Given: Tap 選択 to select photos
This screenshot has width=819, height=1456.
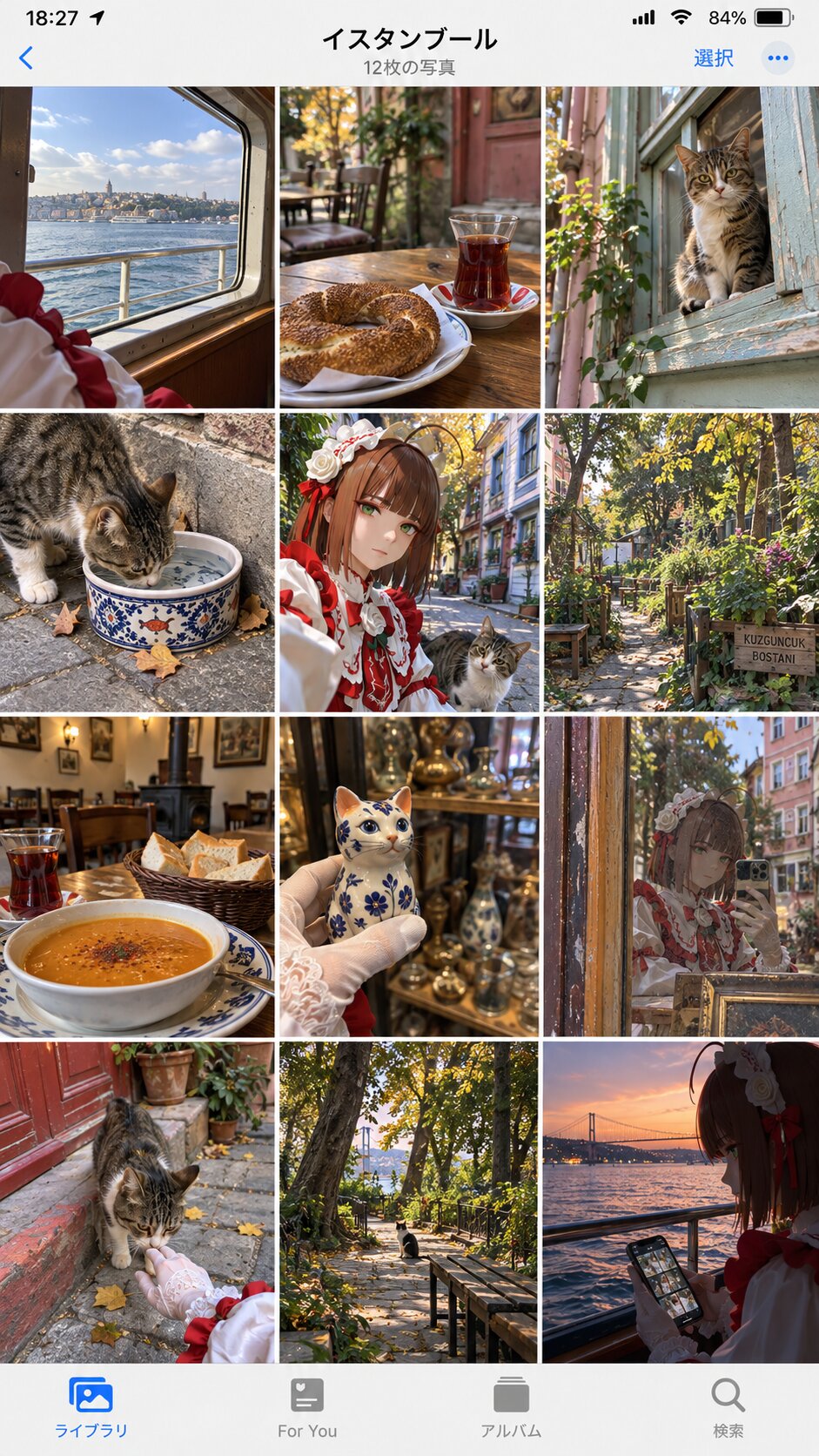Looking at the screenshot, I should tap(713, 58).
